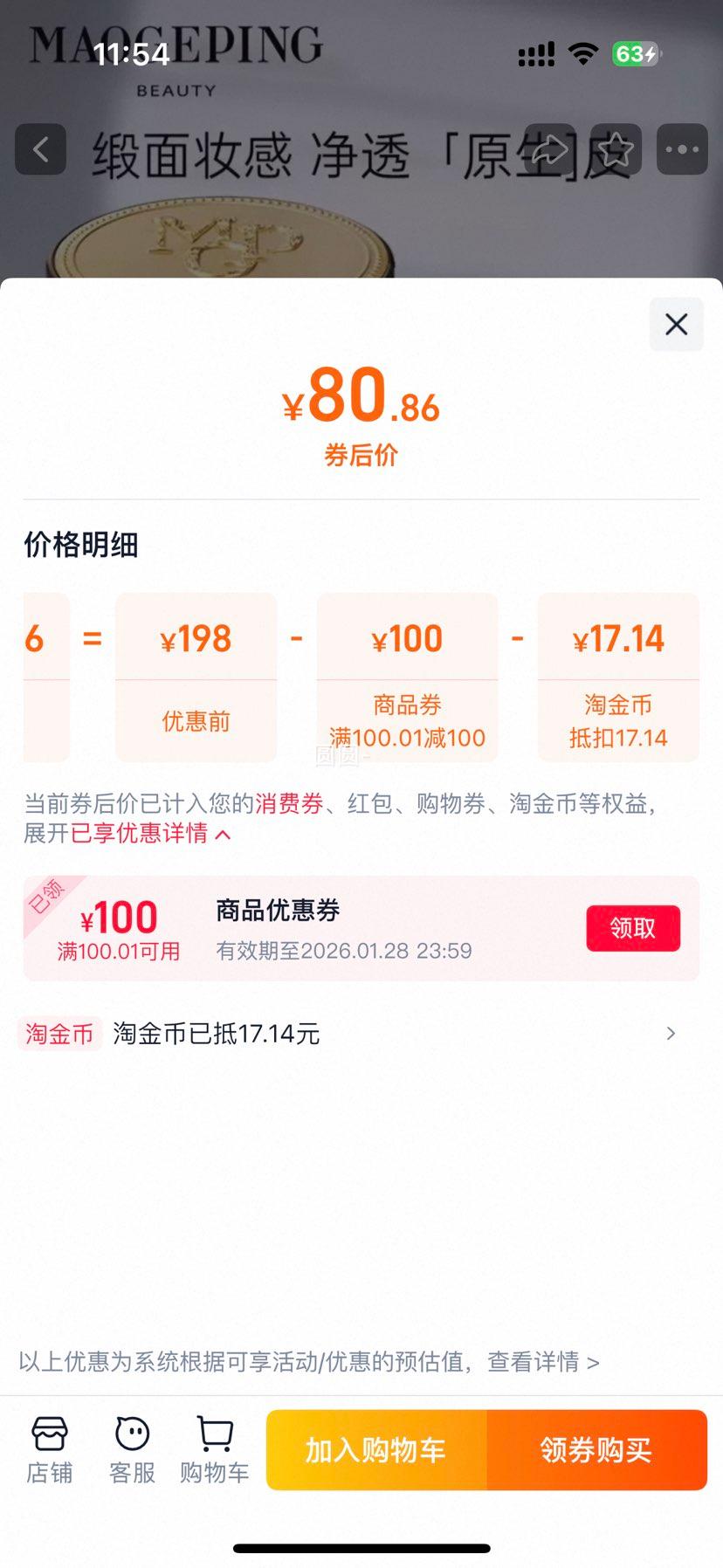Image resolution: width=723 pixels, height=1568 pixels.
Task: Collapse 已享优惠详情 with the chevron
Action: click(224, 835)
